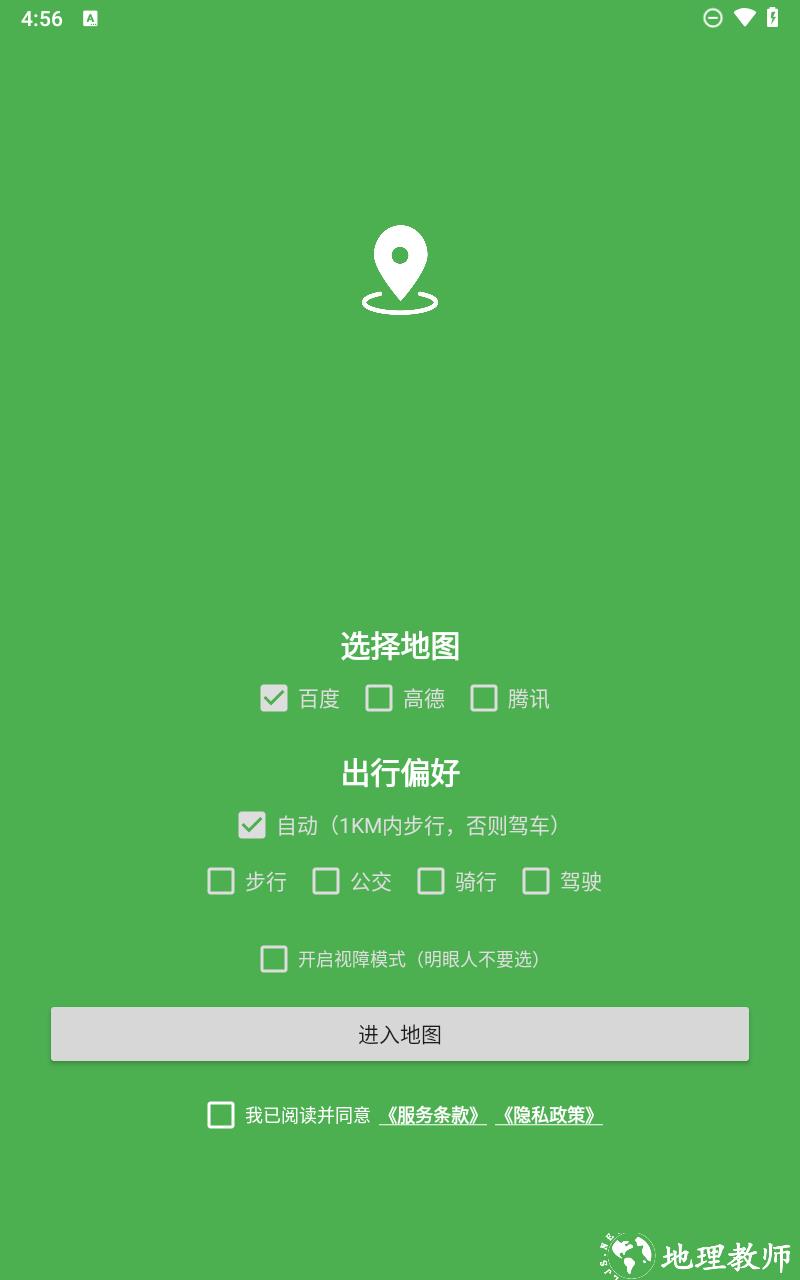
Task: Check the 公交 option
Action: [x=326, y=881]
